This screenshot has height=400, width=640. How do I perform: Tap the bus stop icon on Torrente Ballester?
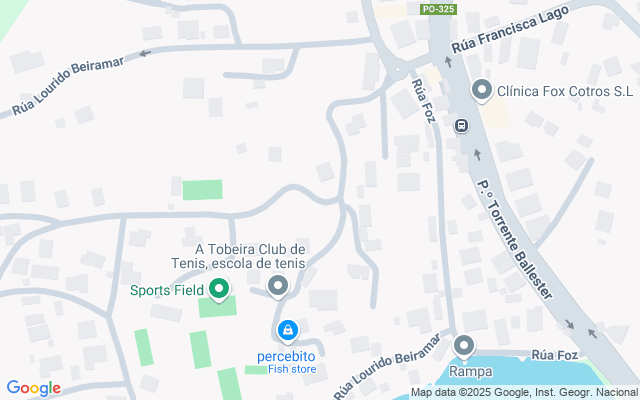(x=462, y=126)
